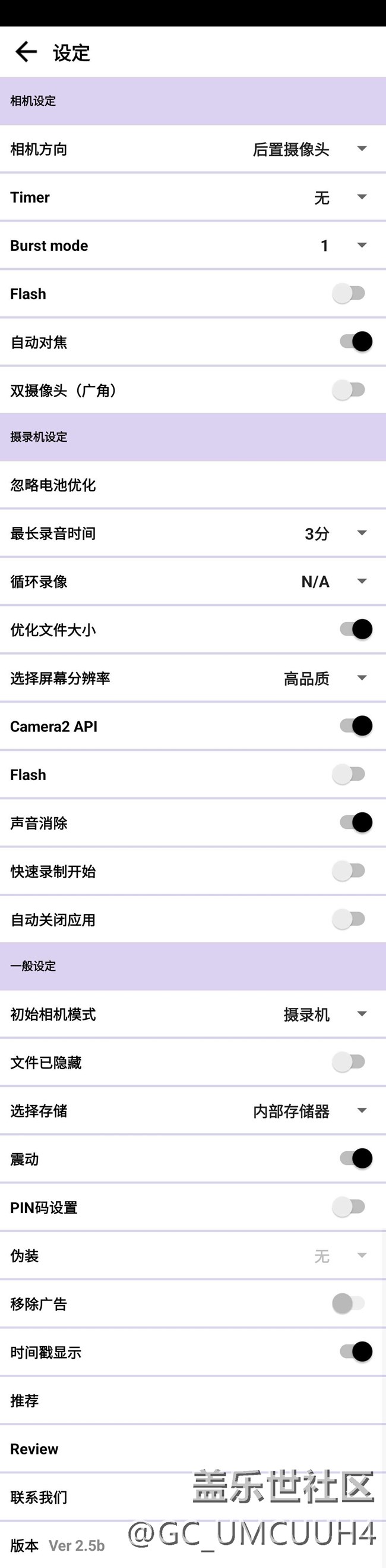The width and height of the screenshot is (386, 1568).
Task: Change the 最长录音时间 setting
Action: tap(335, 533)
